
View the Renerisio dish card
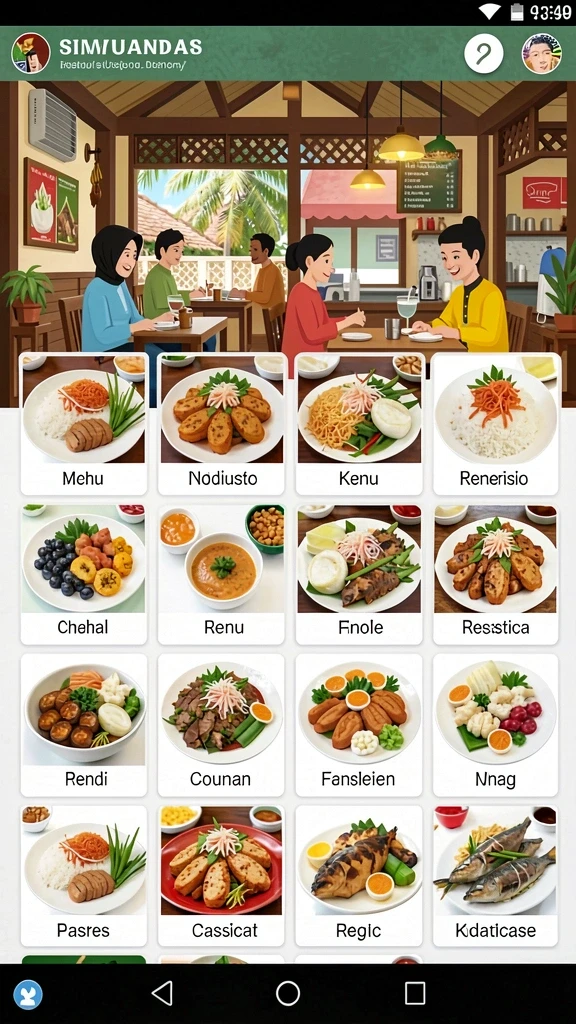click(x=496, y=424)
